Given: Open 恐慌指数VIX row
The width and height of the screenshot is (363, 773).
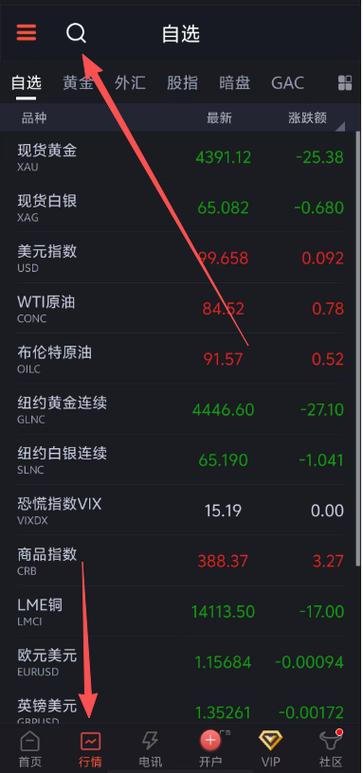Looking at the screenshot, I should pyautogui.click(x=178, y=510).
